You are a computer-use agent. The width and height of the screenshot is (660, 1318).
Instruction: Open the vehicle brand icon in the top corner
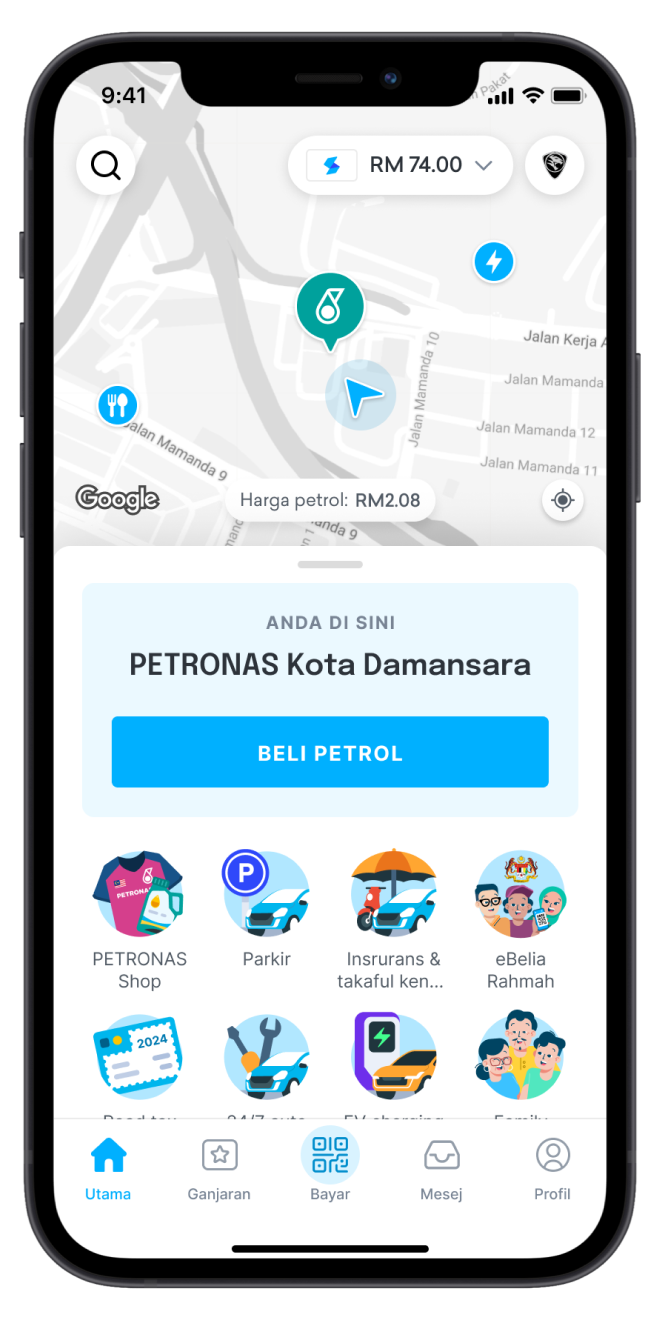click(x=554, y=165)
